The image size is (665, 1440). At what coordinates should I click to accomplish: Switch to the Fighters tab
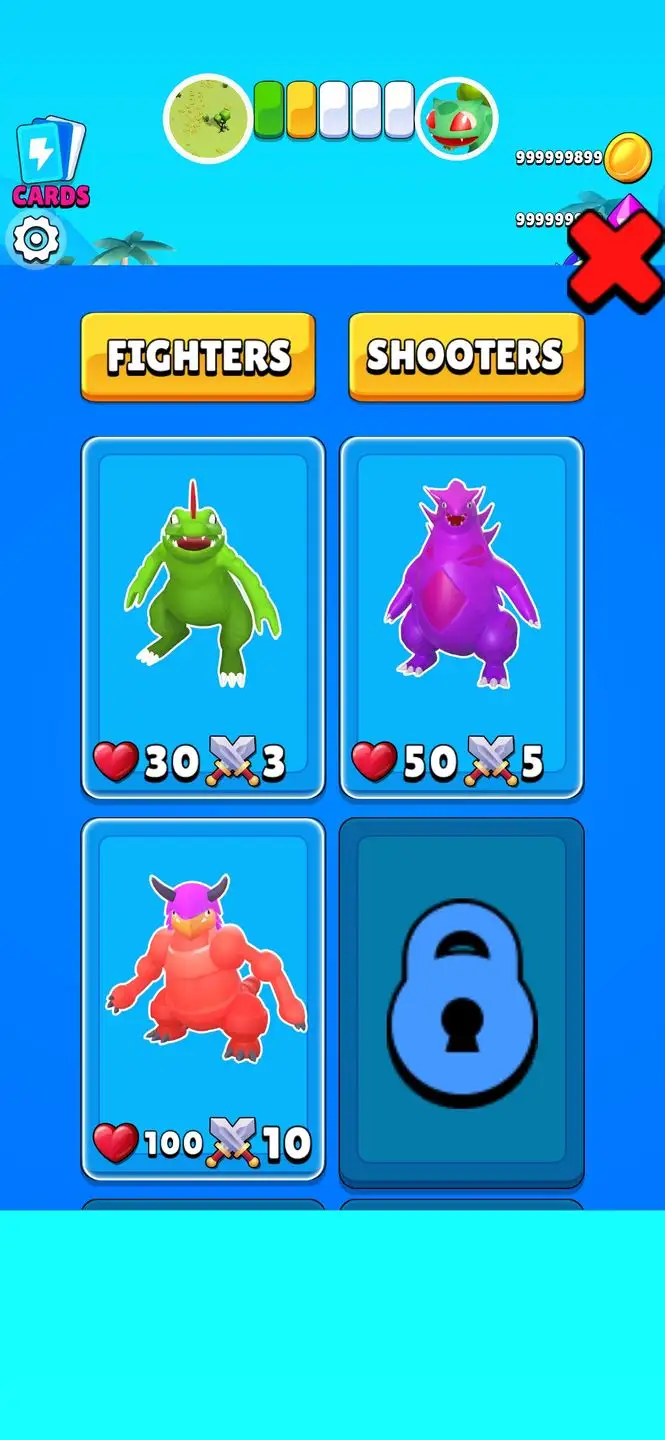pyautogui.click(x=198, y=357)
